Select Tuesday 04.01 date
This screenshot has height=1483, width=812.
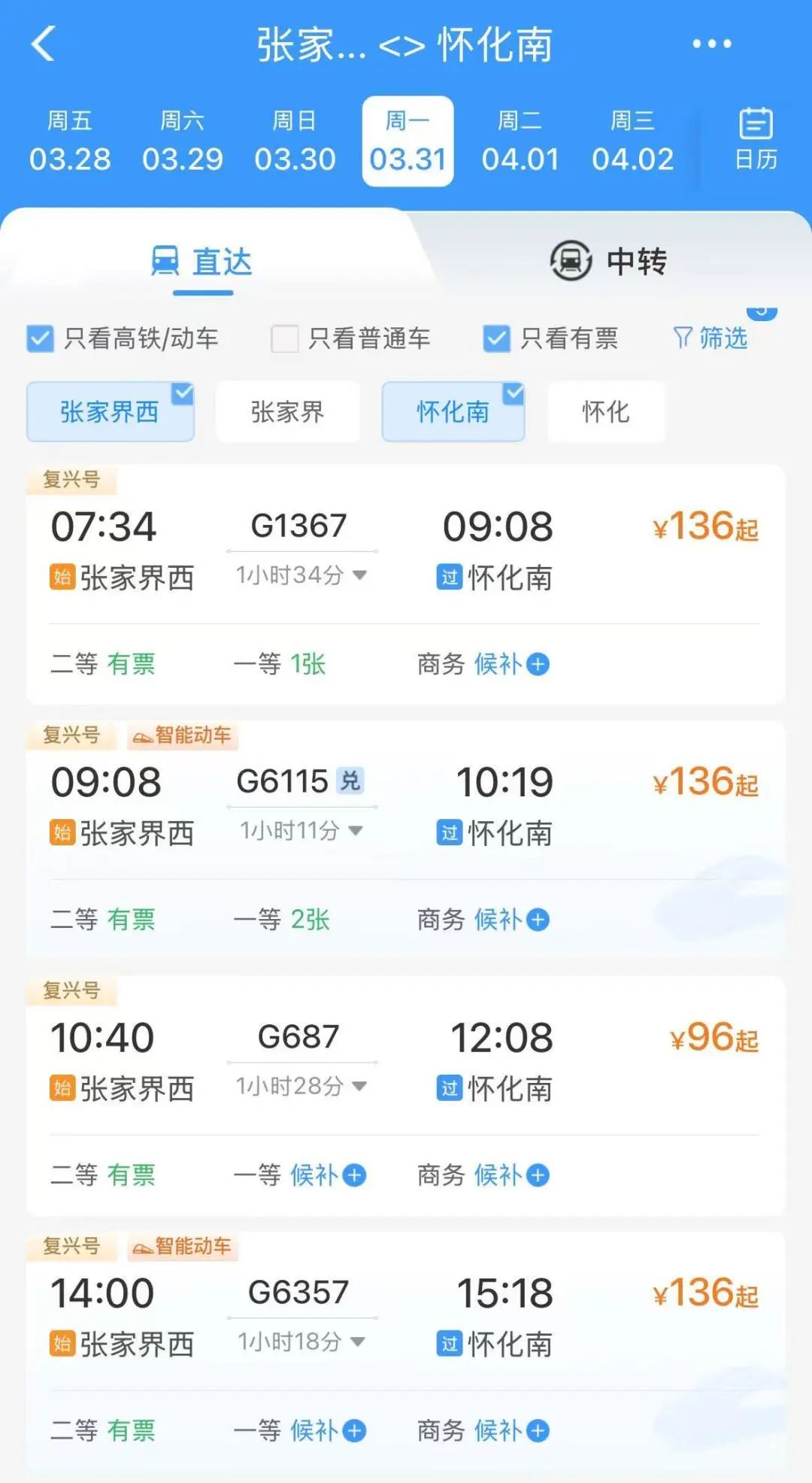[x=520, y=141]
